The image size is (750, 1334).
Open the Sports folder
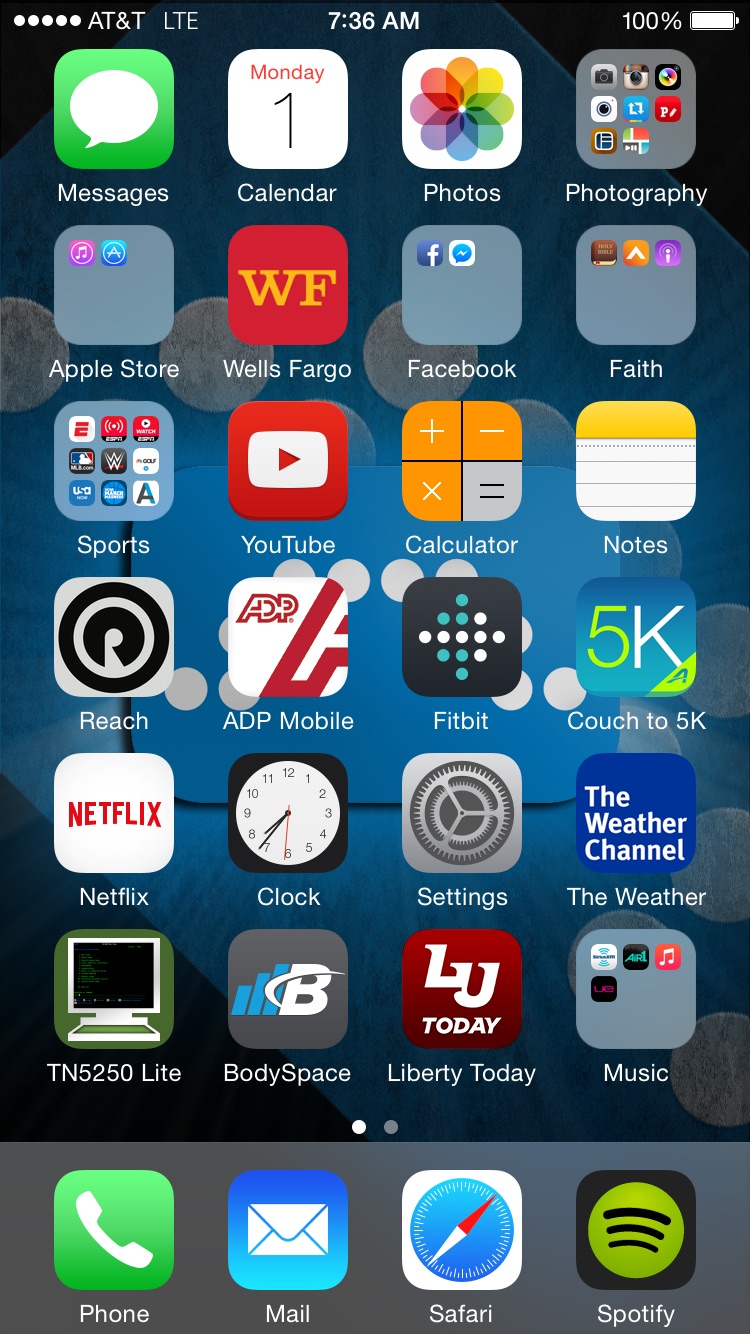pyautogui.click(x=114, y=461)
